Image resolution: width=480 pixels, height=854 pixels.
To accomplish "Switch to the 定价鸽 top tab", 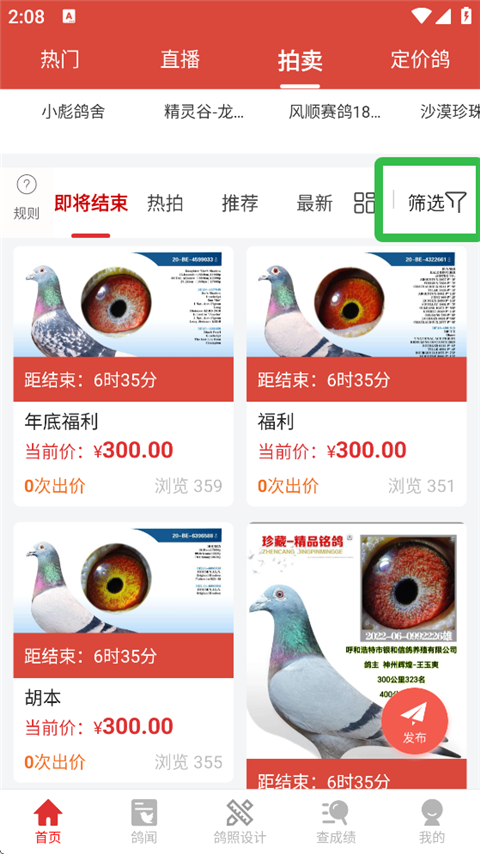I will (420, 59).
